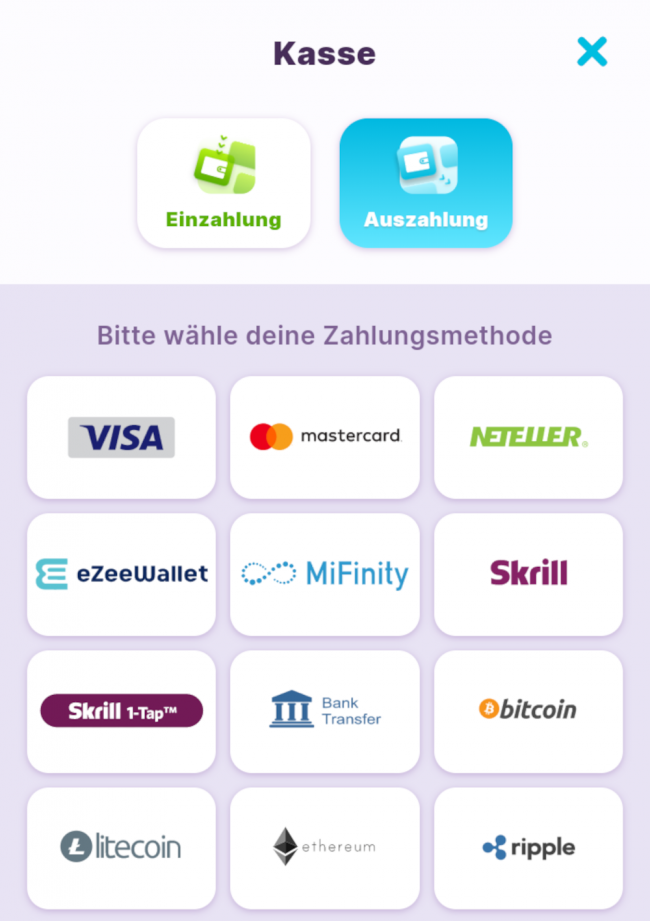Select the Mastercard payment option
The height and width of the screenshot is (921, 650).
(325, 437)
